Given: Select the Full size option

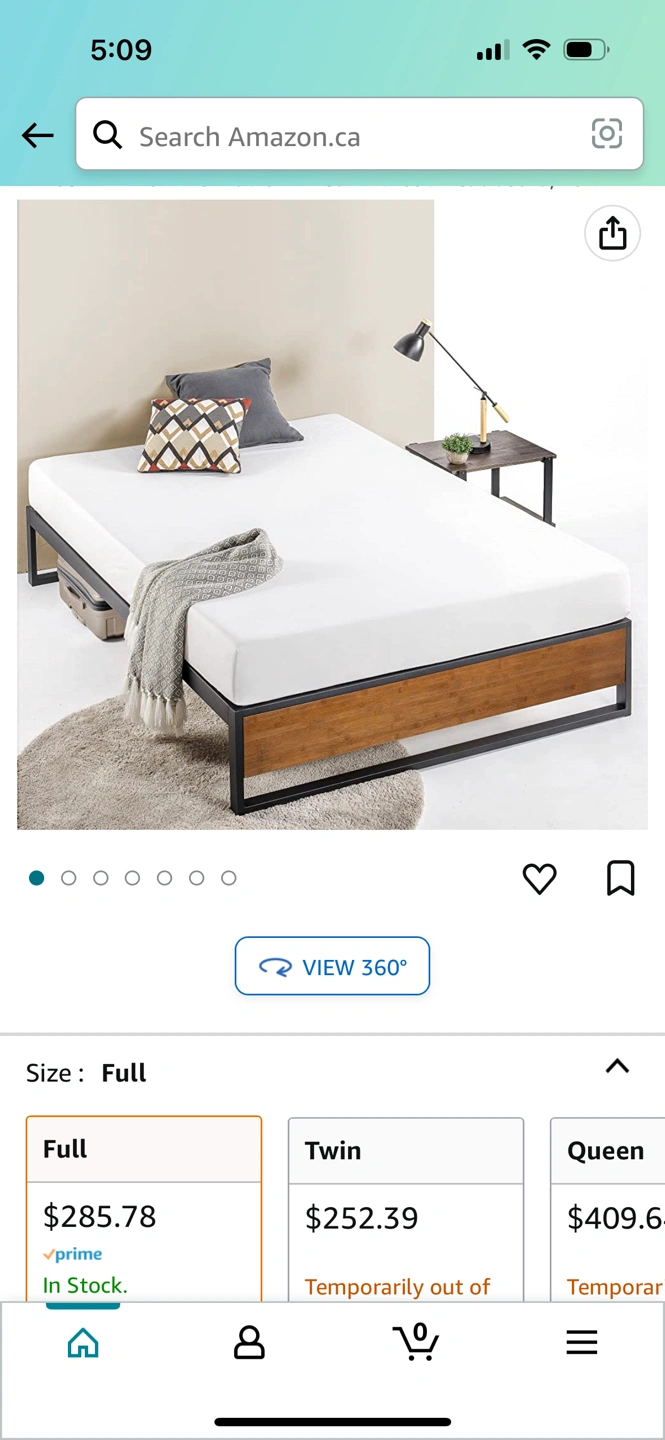Looking at the screenshot, I should [144, 1208].
